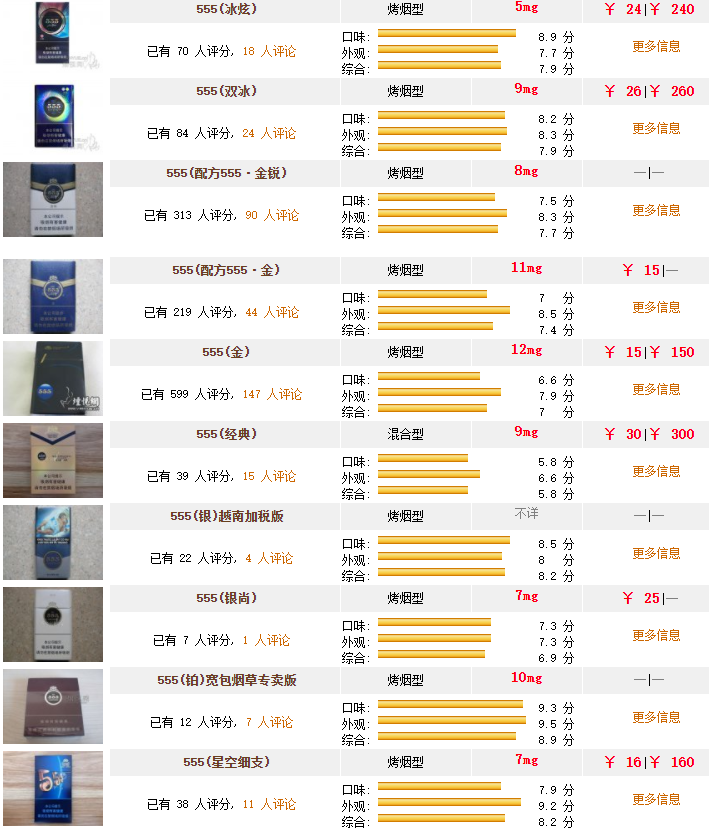Select the 555(银)越南加税版 product image

click(x=53, y=542)
